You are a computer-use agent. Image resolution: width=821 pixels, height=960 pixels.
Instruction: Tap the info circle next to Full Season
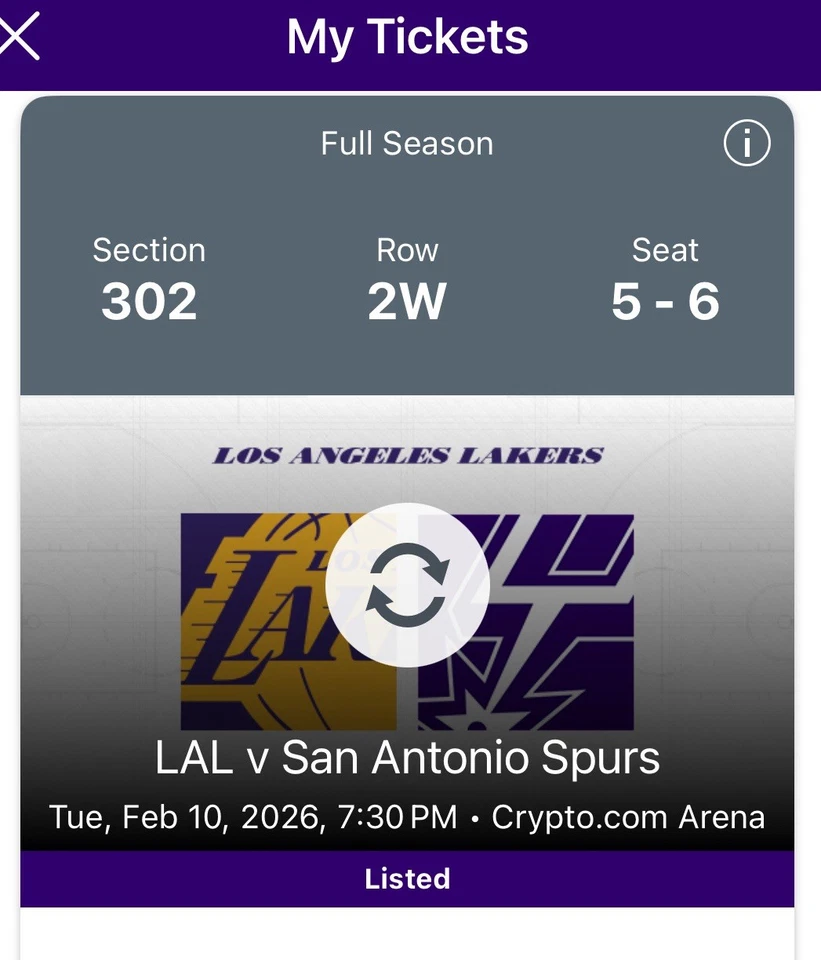[x=746, y=143]
